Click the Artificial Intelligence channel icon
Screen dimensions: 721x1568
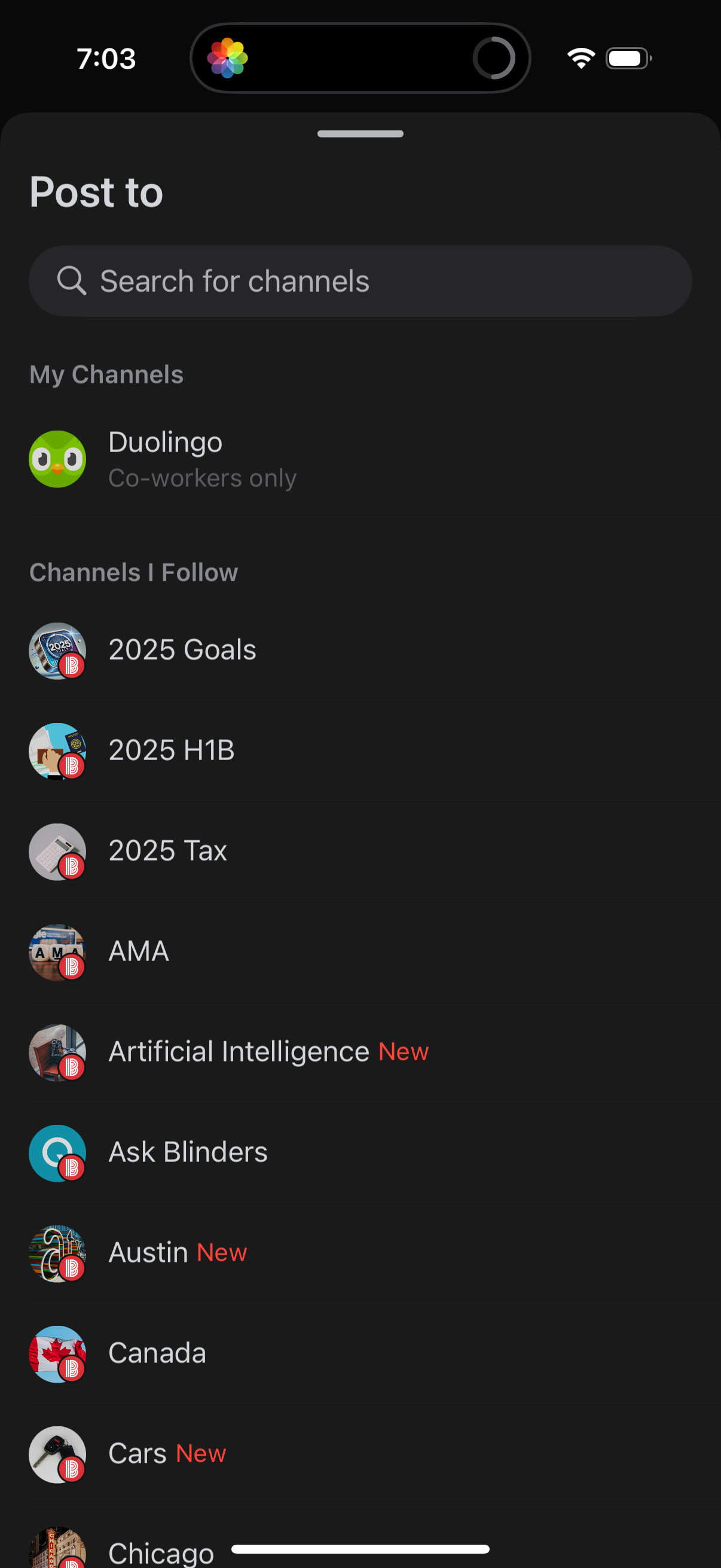click(57, 1053)
